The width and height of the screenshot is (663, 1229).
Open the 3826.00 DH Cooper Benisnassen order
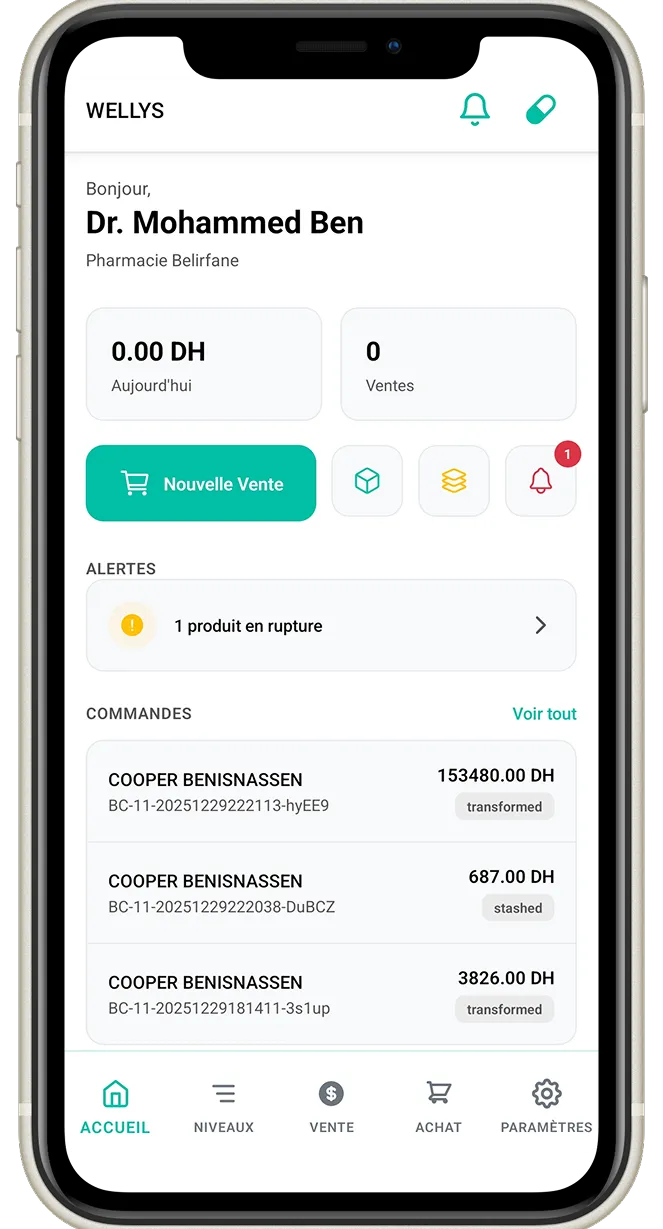[331, 994]
